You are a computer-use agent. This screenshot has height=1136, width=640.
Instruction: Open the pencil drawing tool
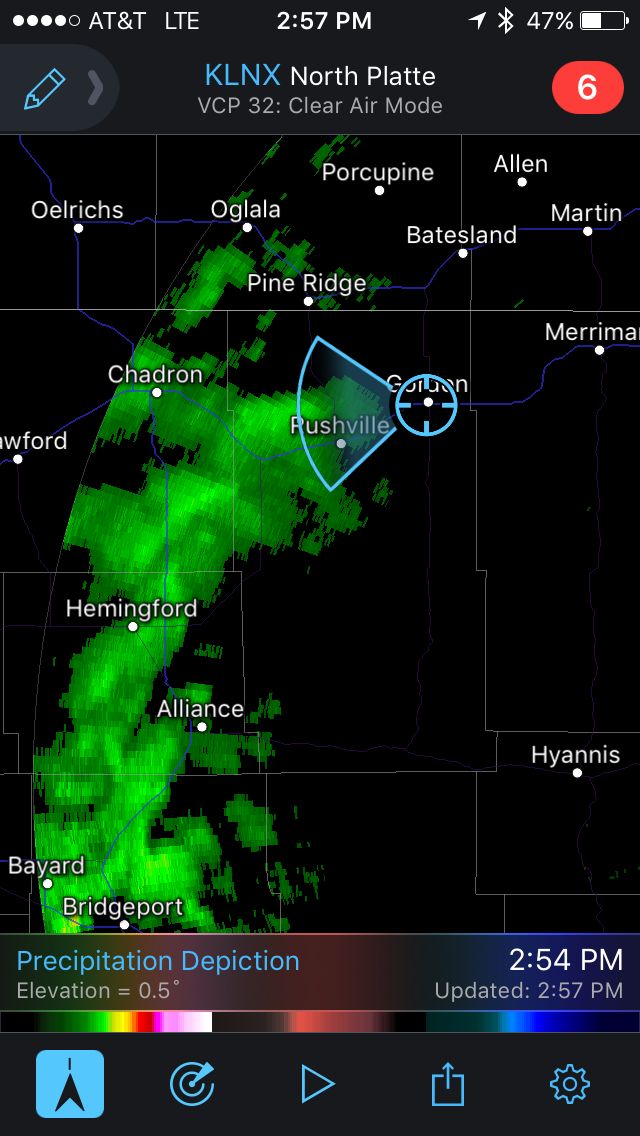46,88
